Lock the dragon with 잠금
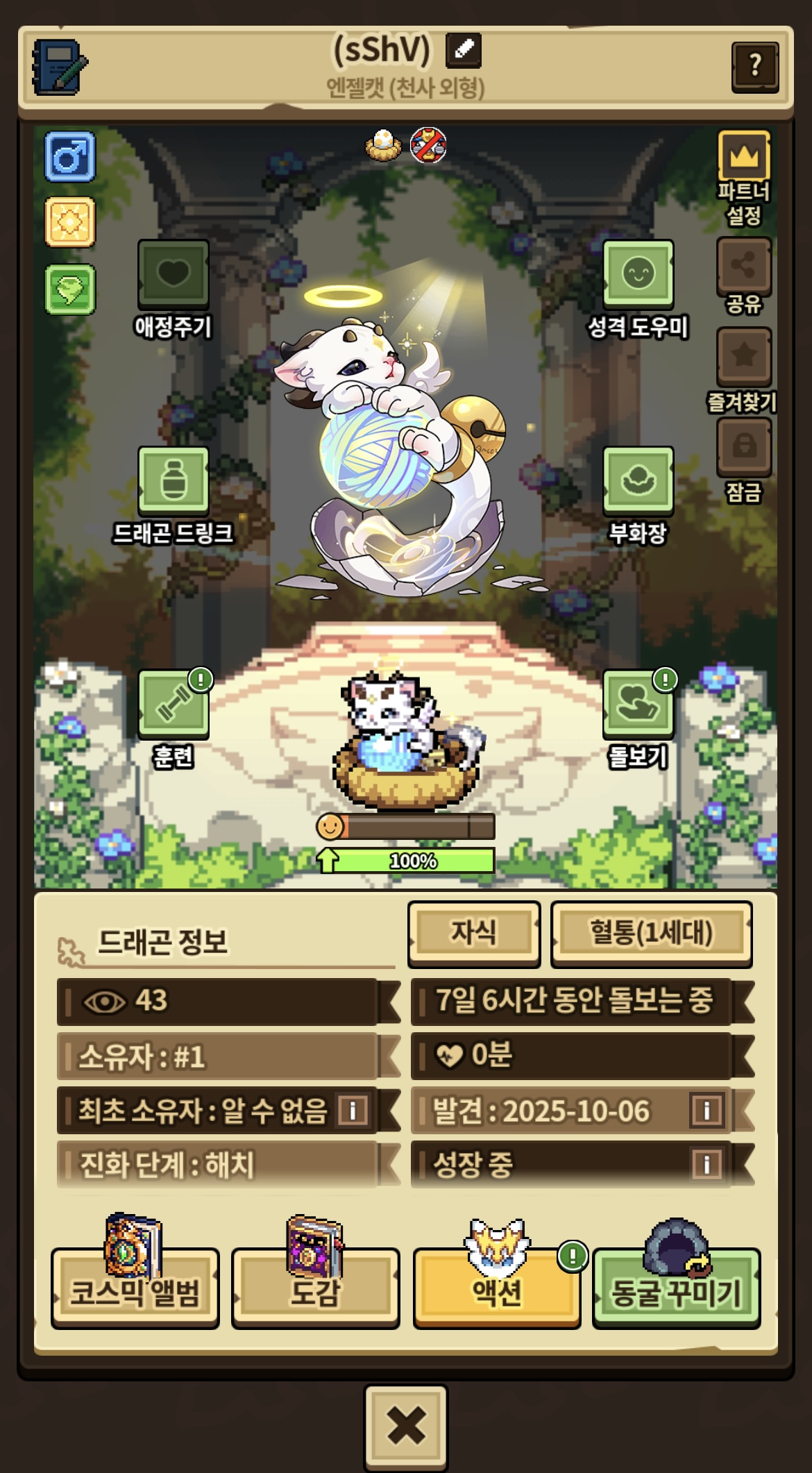 744,446
